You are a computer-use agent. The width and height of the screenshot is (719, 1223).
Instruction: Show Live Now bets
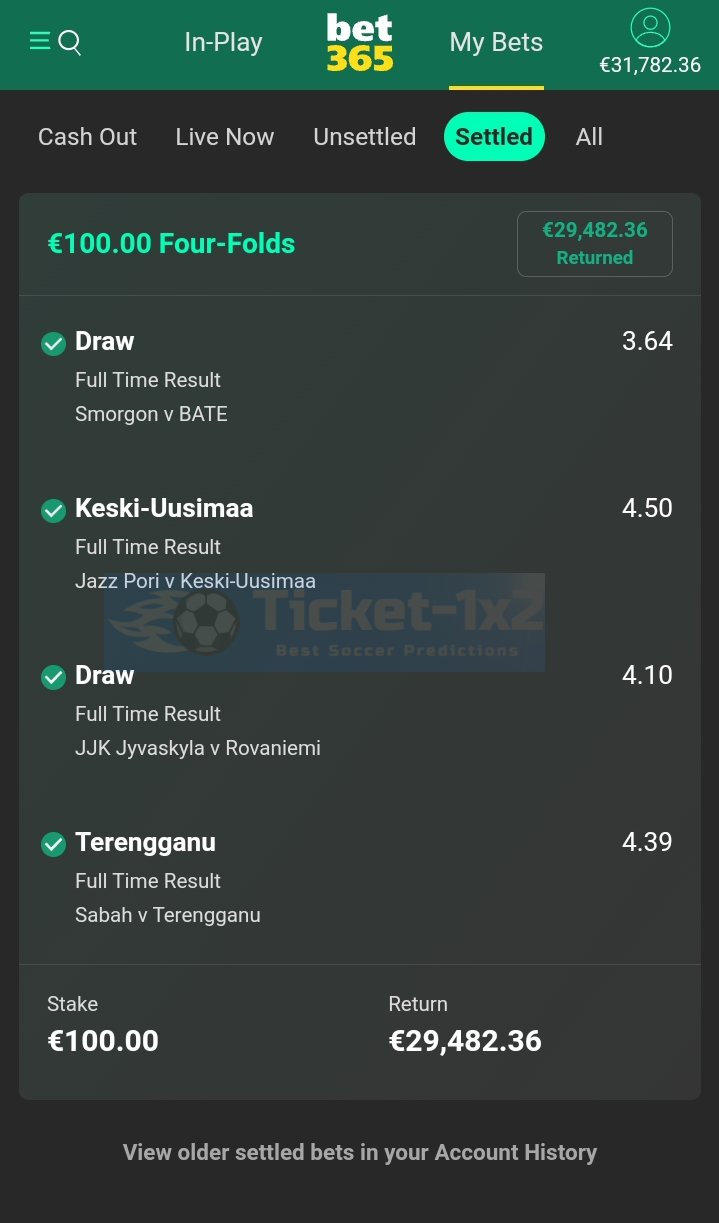click(x=224, y=137)
